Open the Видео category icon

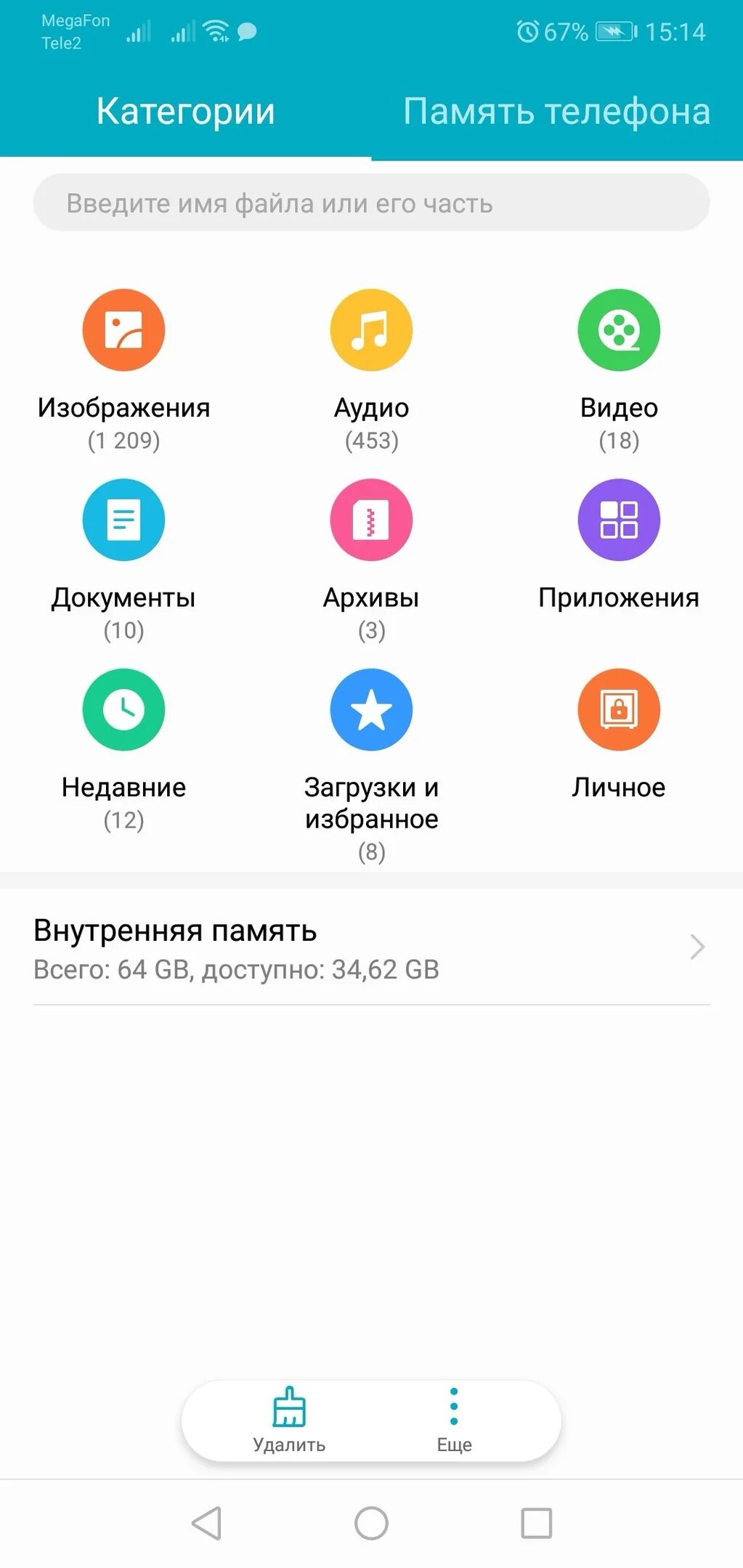tap(619, 329)
